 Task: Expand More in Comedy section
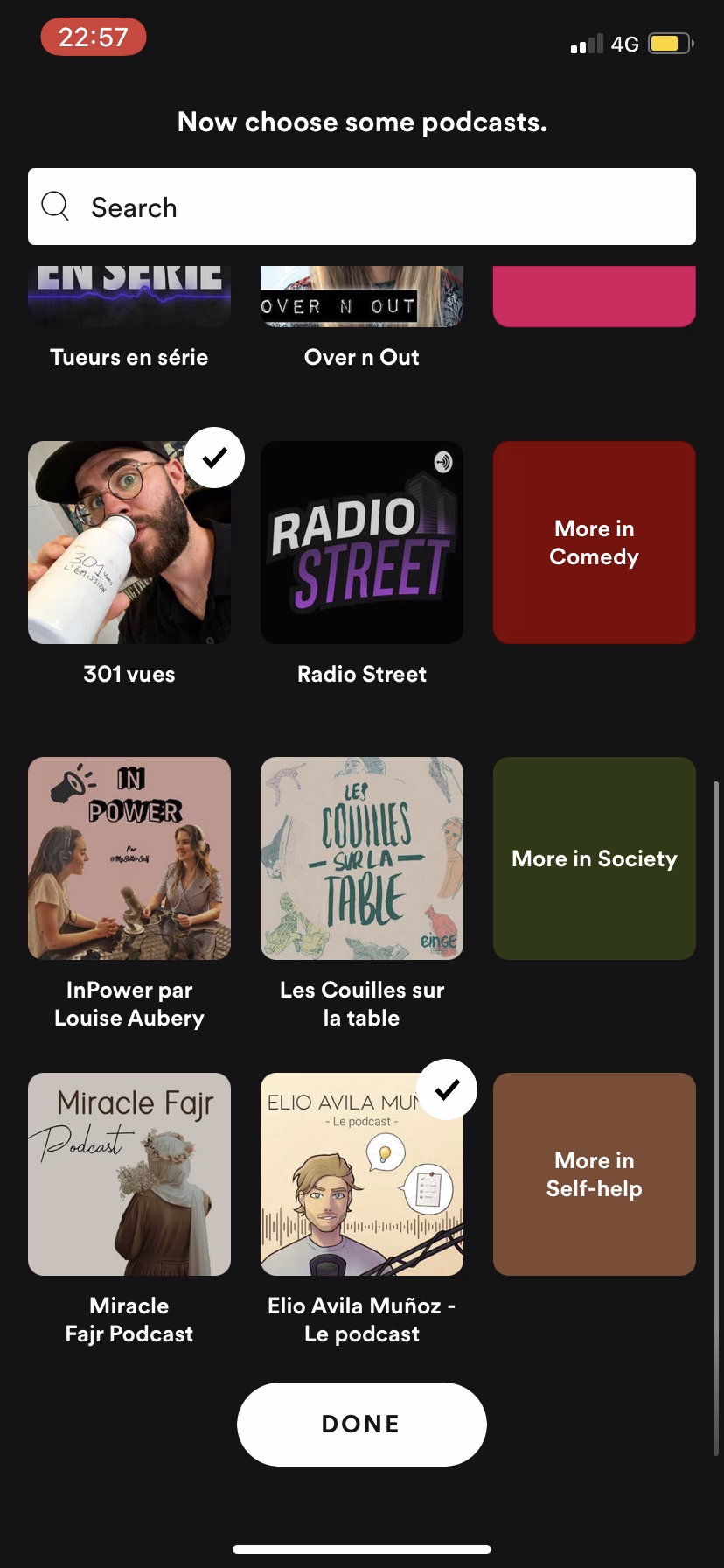(x=594, y=542)
